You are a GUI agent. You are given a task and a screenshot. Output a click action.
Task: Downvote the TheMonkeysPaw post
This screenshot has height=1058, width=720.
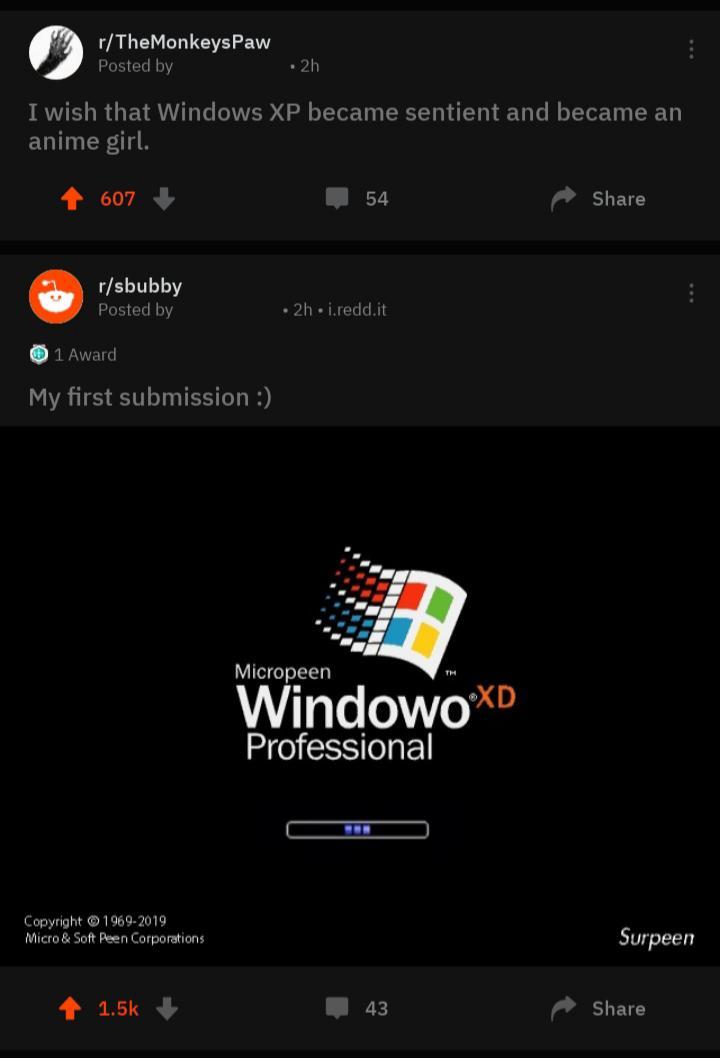(164, 199)
